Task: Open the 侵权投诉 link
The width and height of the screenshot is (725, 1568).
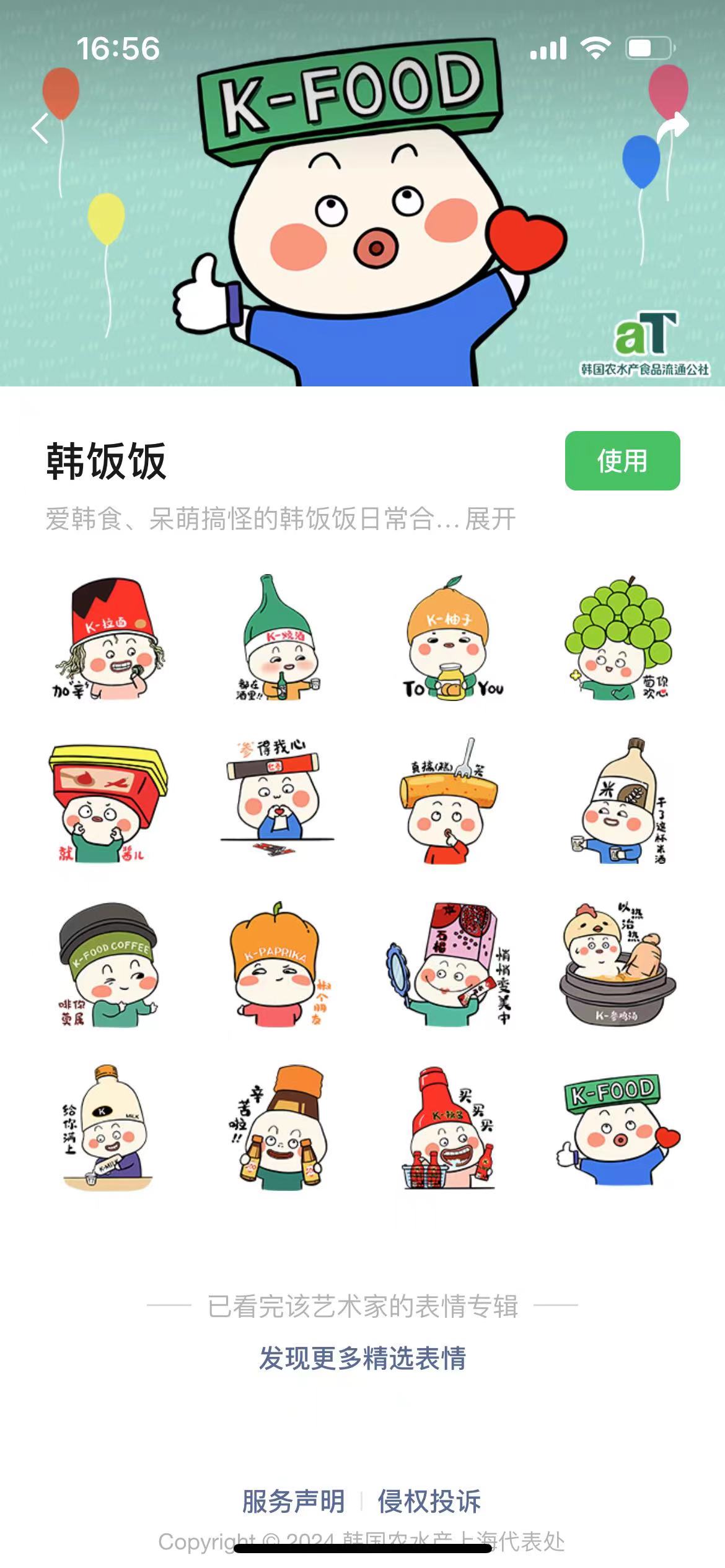Action: [429, 1501]
